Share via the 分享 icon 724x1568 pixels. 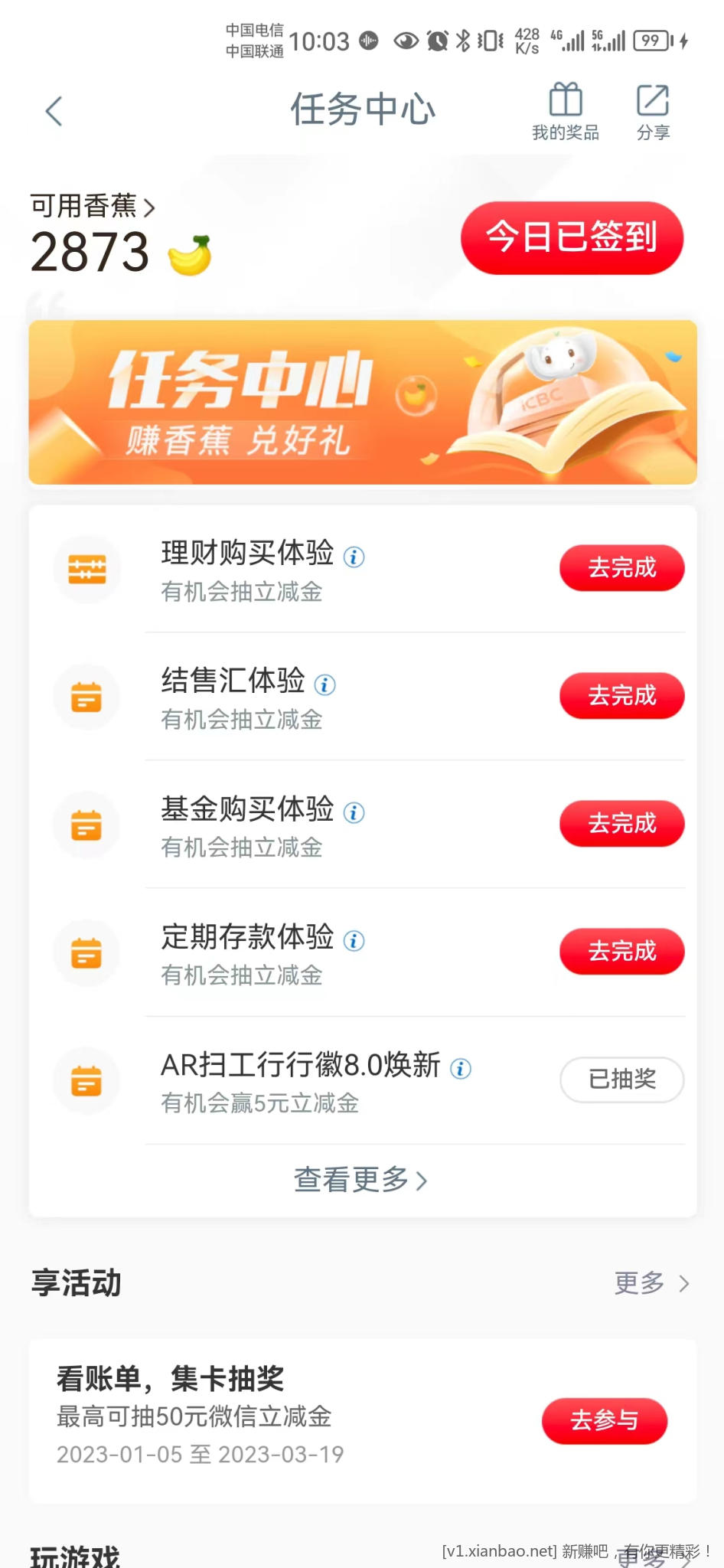[653, 112]
